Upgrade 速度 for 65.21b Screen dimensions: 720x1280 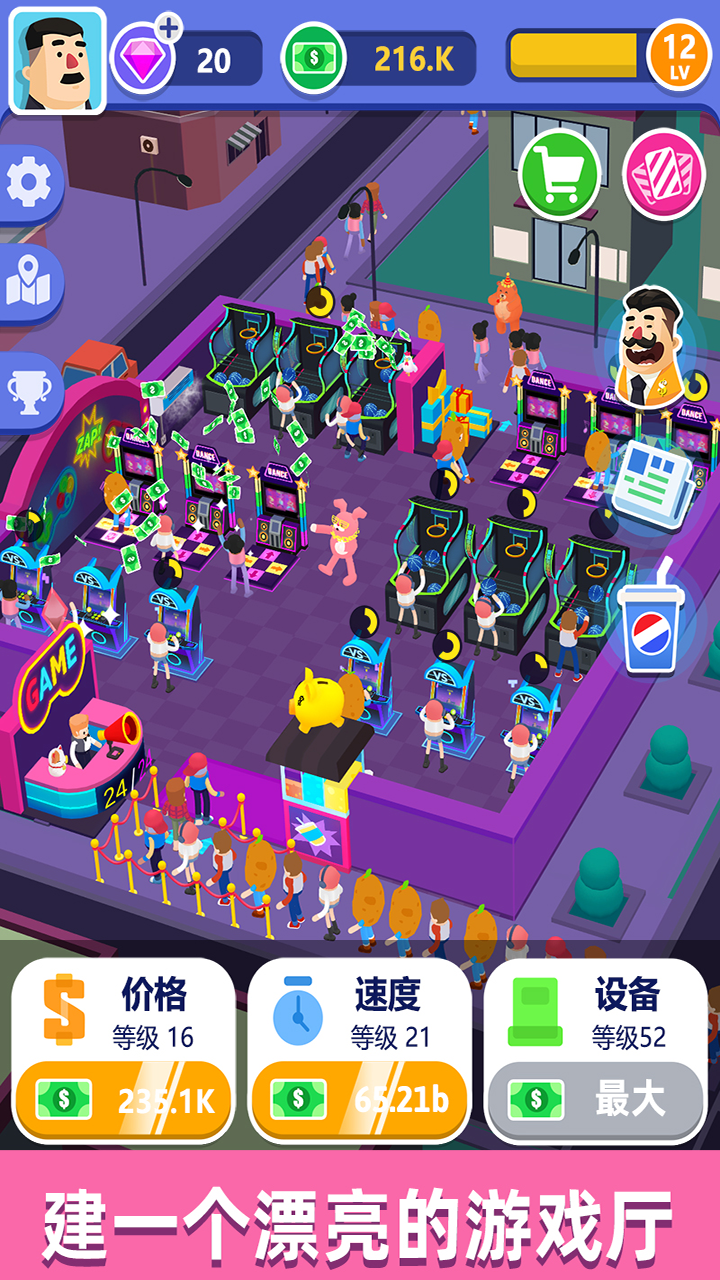coord(360,1100)
